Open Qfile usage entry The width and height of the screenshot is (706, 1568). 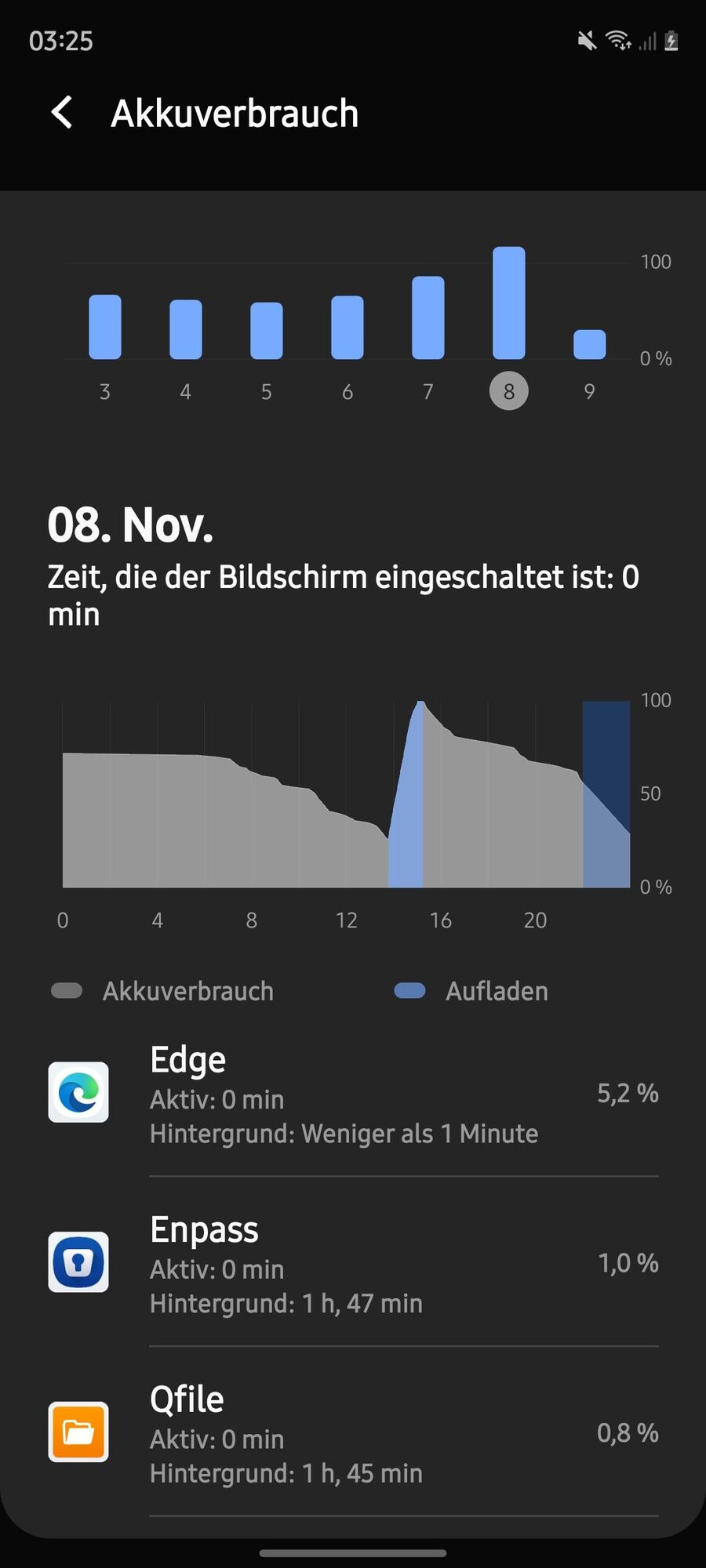click(x=353, y=1435)
